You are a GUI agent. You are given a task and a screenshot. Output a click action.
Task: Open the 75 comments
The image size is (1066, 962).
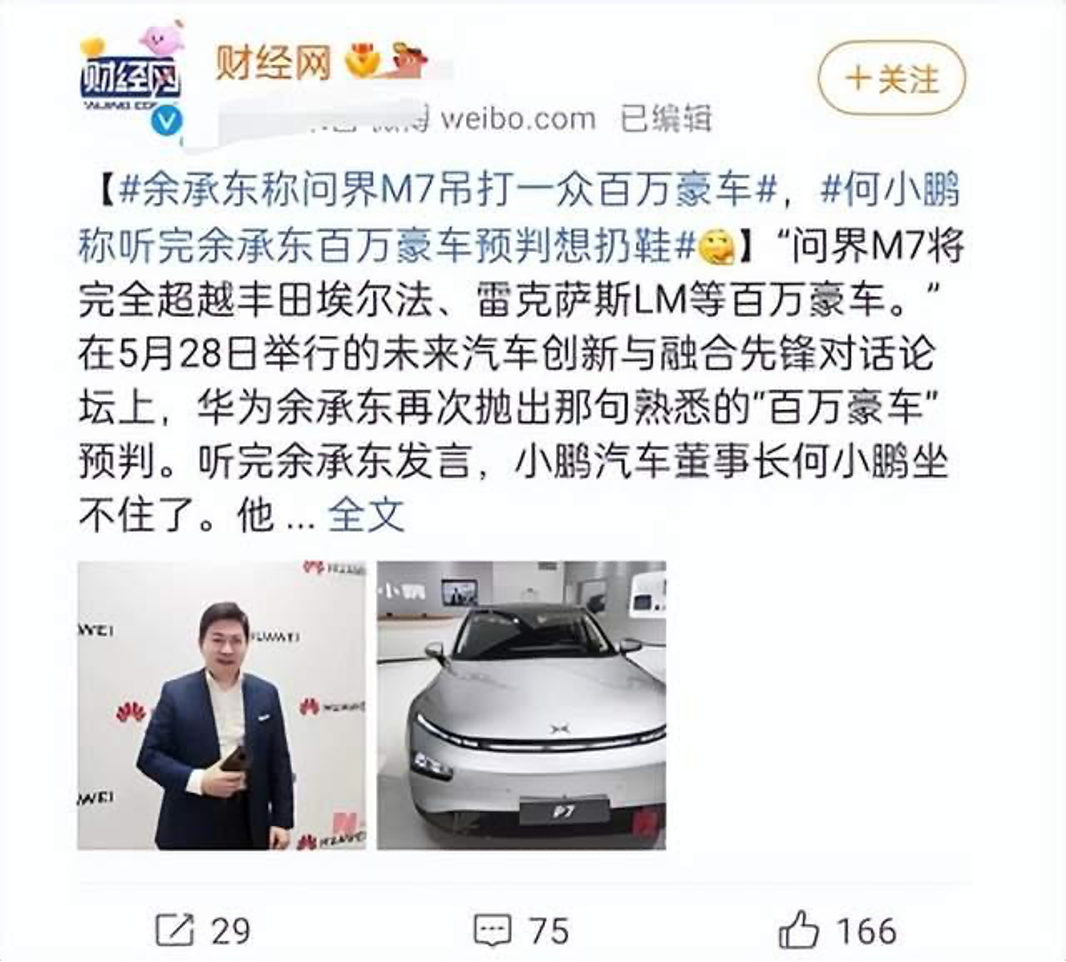tap(520, 930)
